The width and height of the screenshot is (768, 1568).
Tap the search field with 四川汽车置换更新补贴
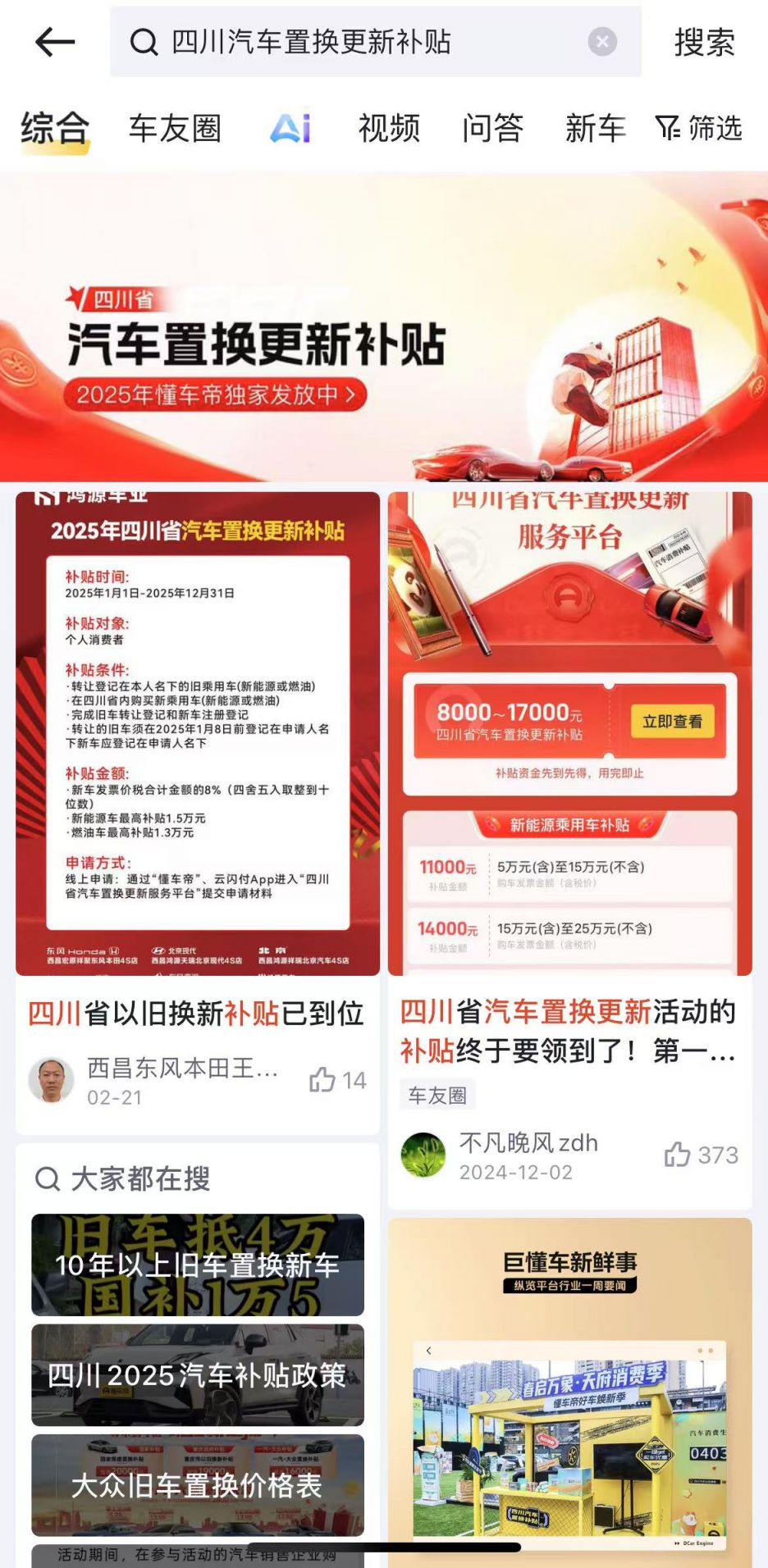click(x=345, y=42)
